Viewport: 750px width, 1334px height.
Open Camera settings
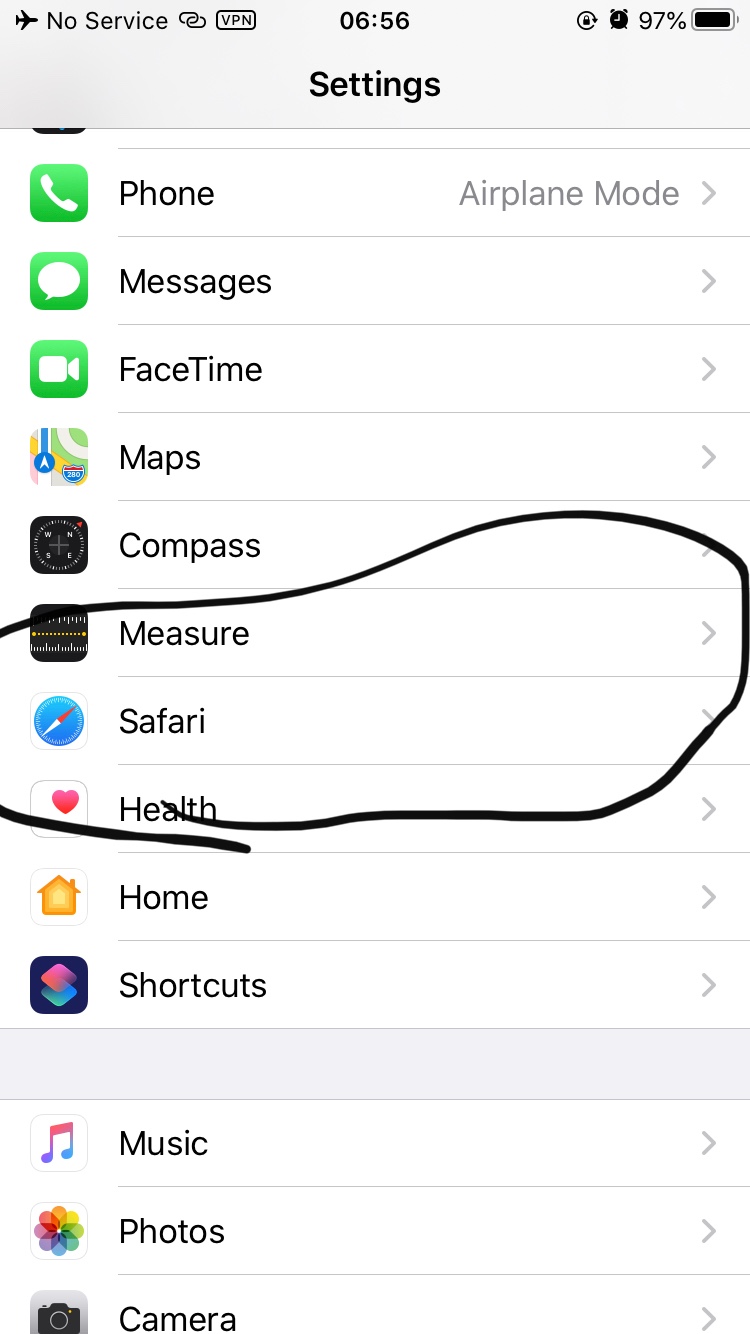[375, 1315]
